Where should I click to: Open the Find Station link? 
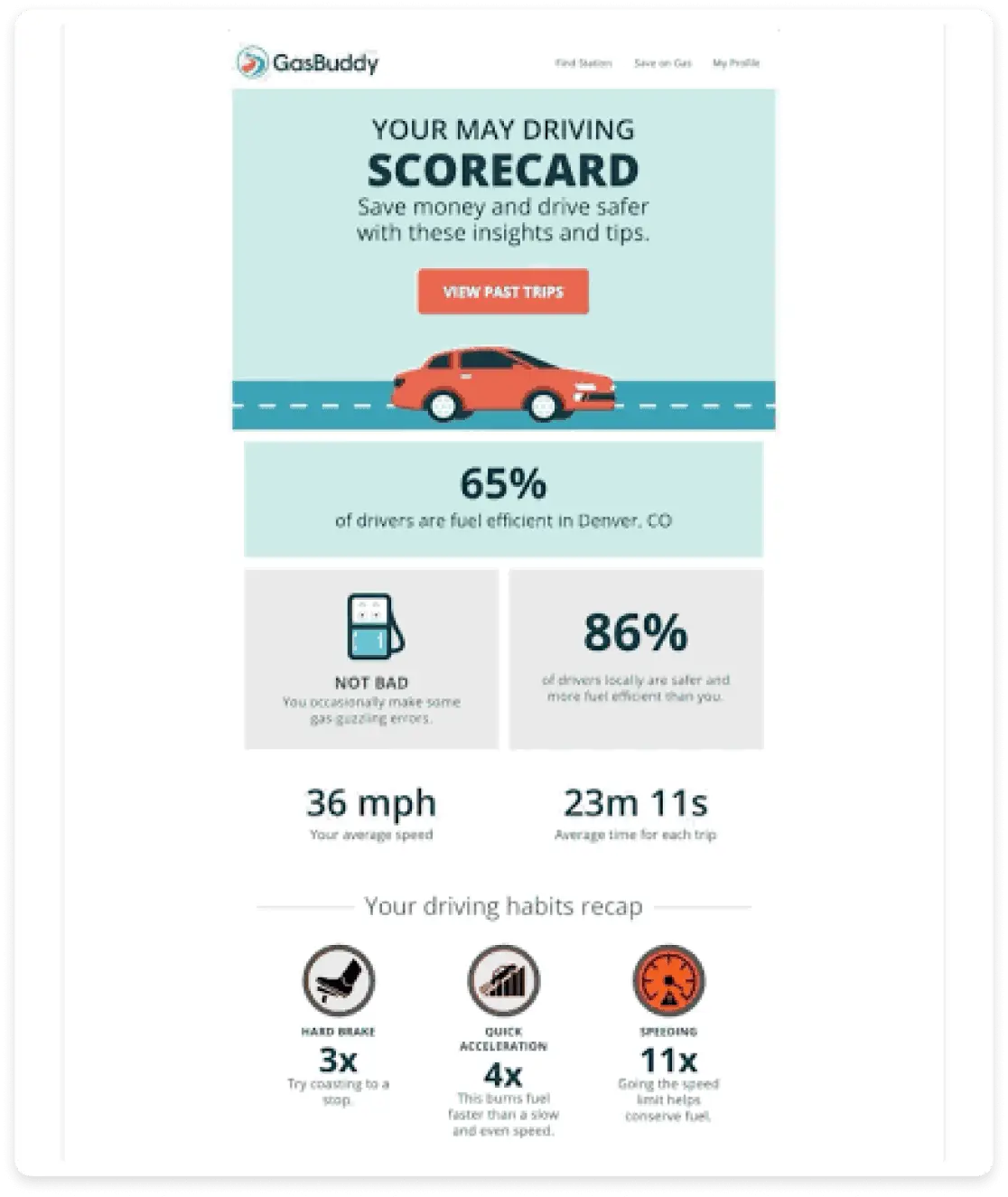pos(583,63)
